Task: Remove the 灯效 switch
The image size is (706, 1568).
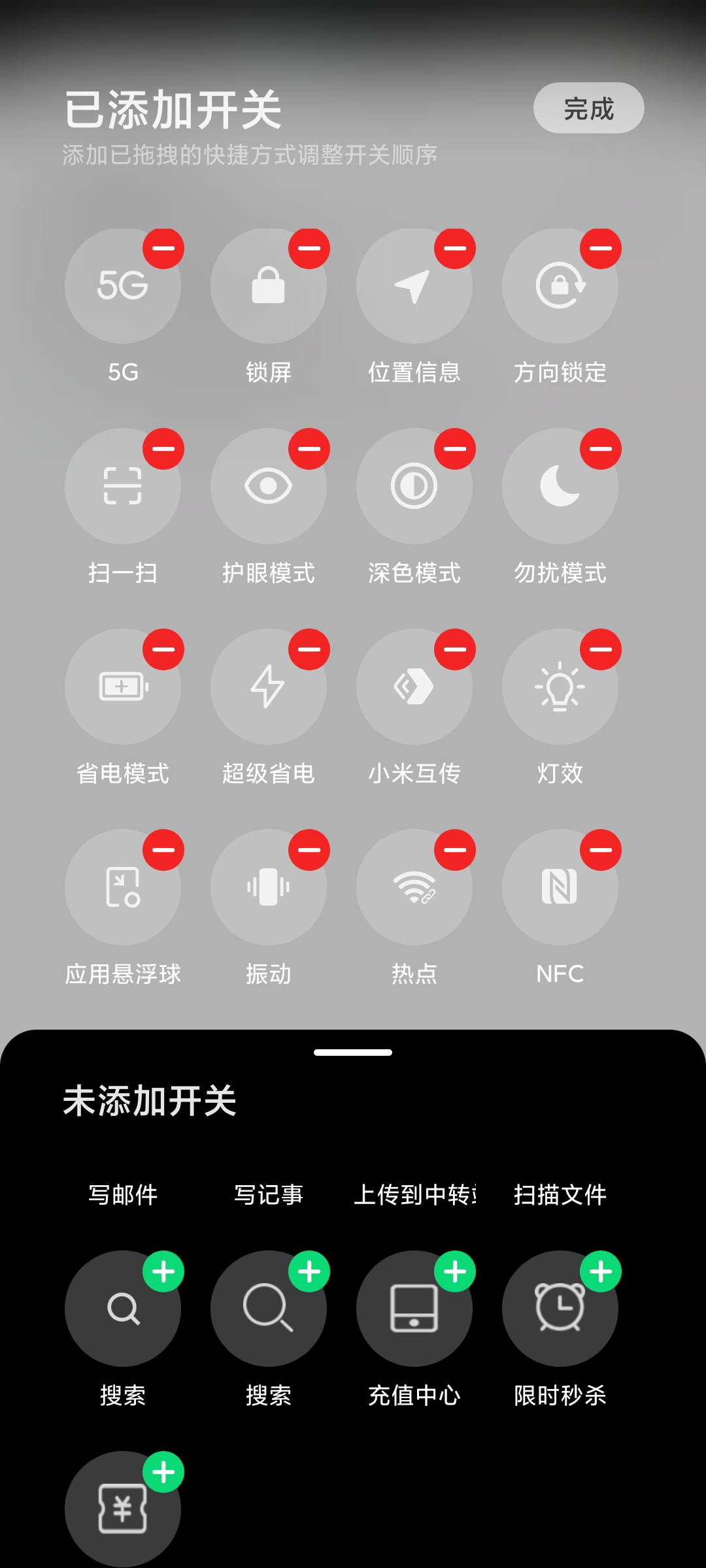Action: (601, 649)
